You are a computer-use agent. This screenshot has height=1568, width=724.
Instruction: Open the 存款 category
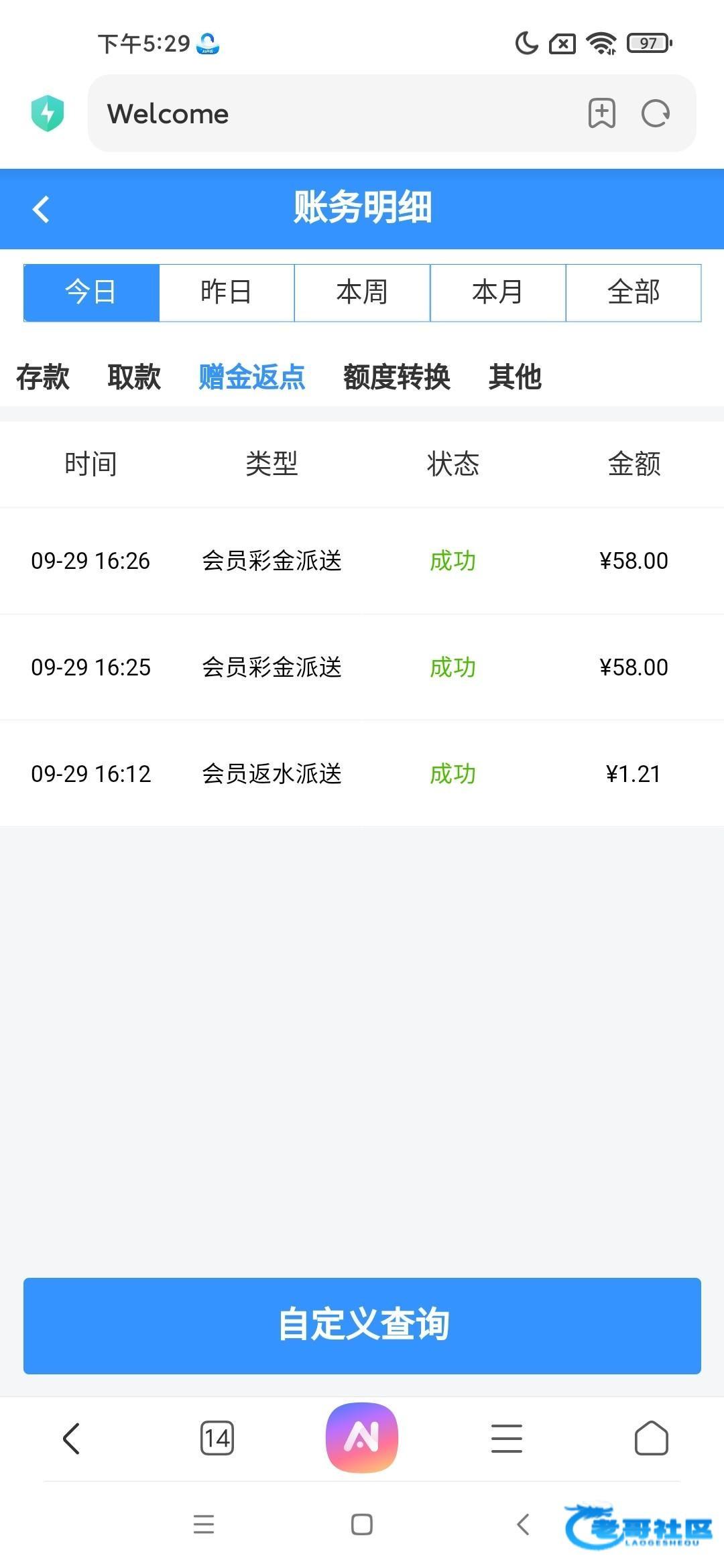point(43,377)
